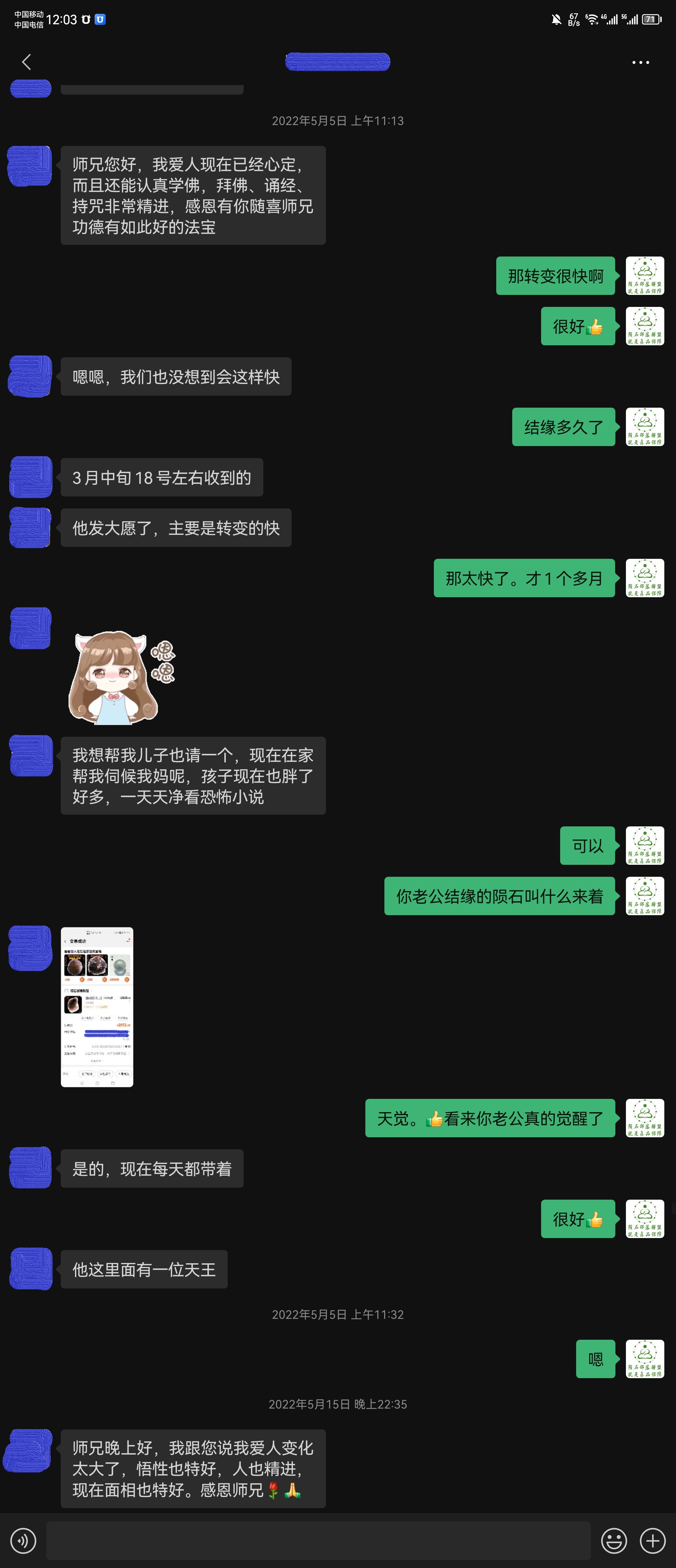This screenshot has width=676, height=1568.
Task: Tap the message text field
Action: coord(318,1541)
